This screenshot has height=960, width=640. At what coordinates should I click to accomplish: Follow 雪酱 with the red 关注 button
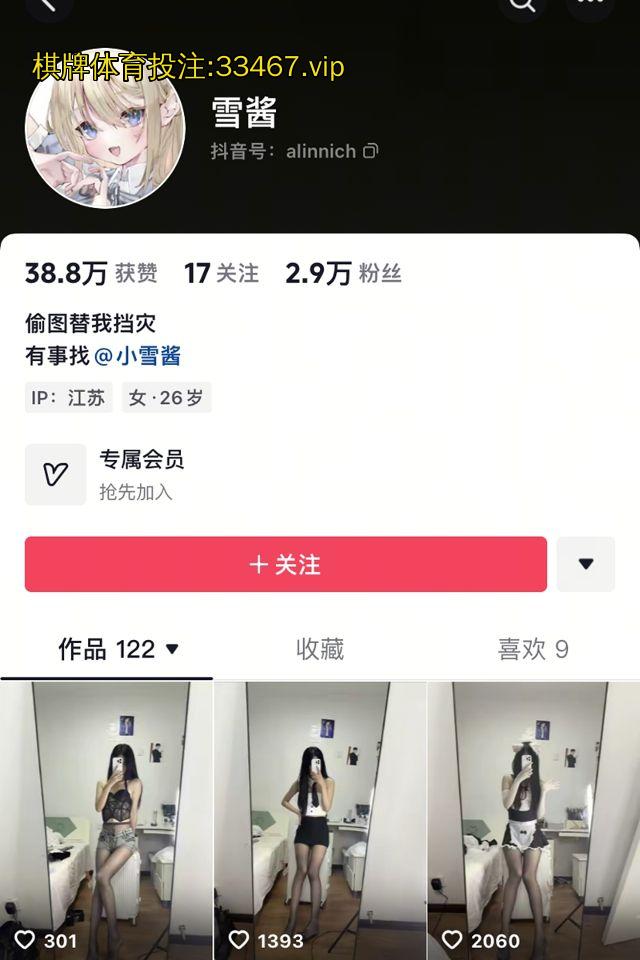coord(285,564)
